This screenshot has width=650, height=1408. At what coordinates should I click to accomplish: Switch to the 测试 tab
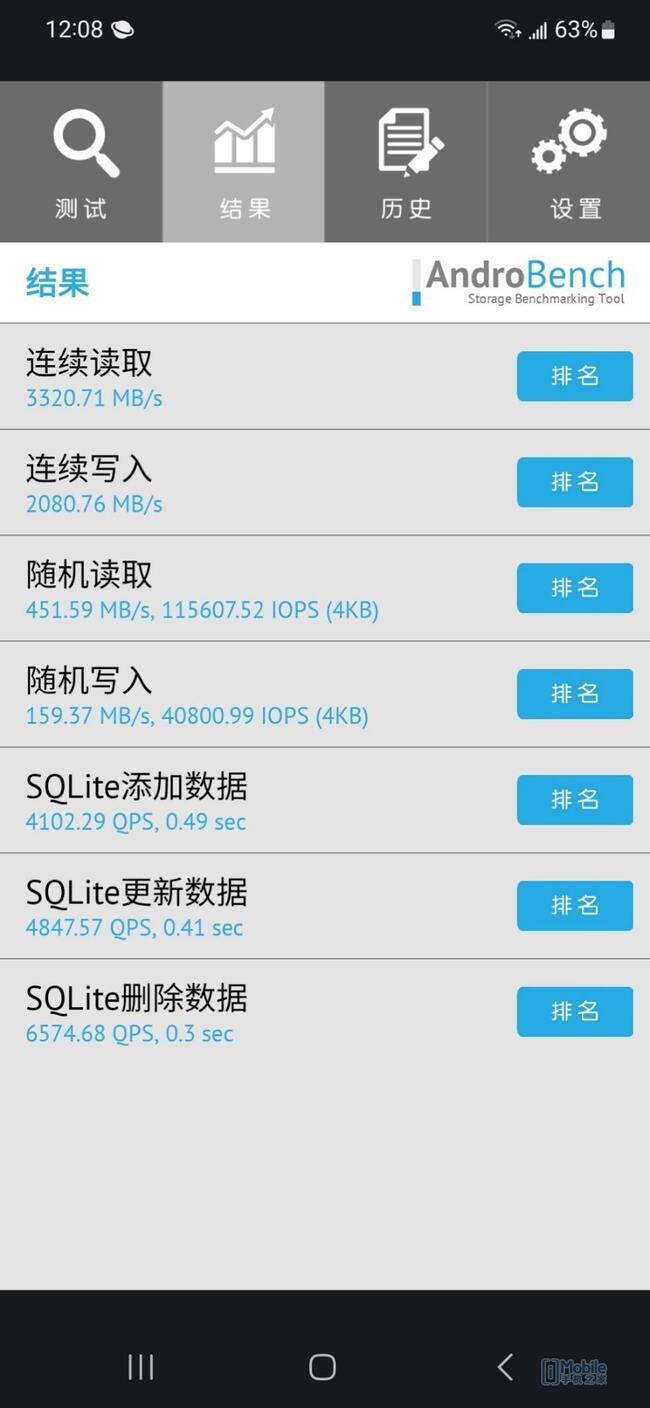[x=81, y=162]
